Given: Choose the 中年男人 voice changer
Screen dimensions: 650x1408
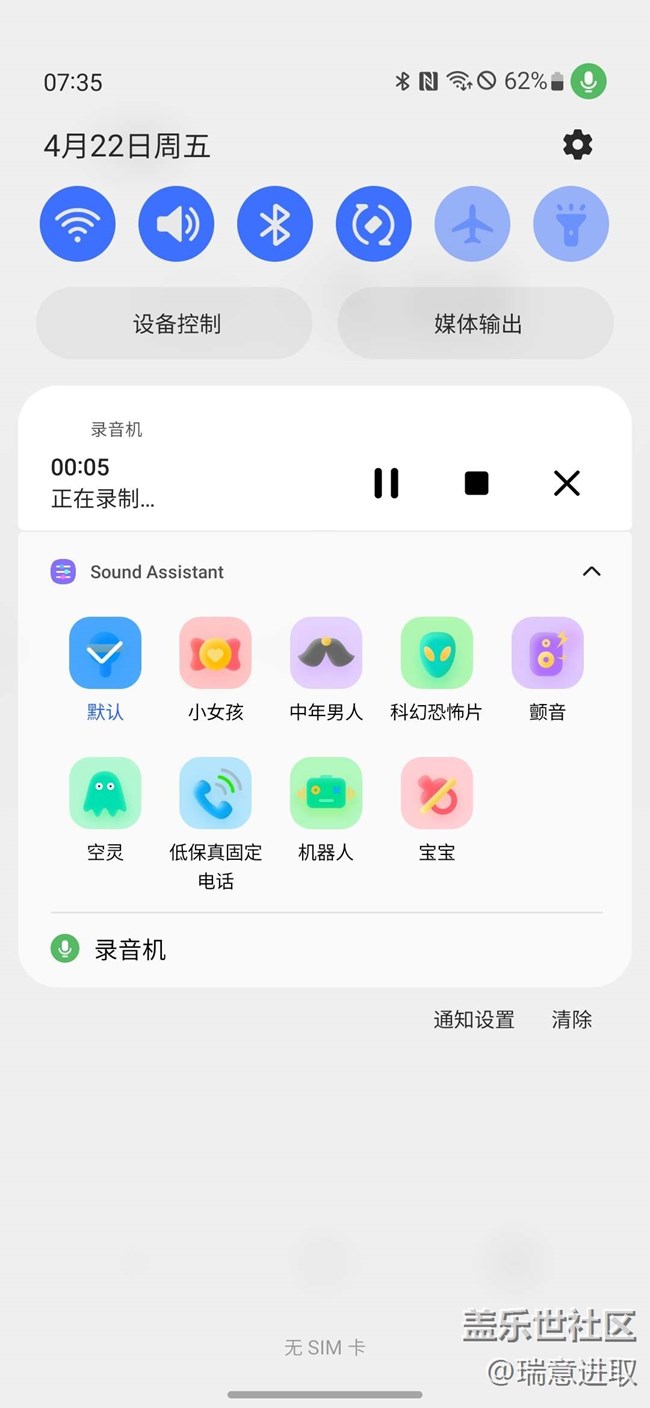Looking at the screenshot, I should 326,669.
